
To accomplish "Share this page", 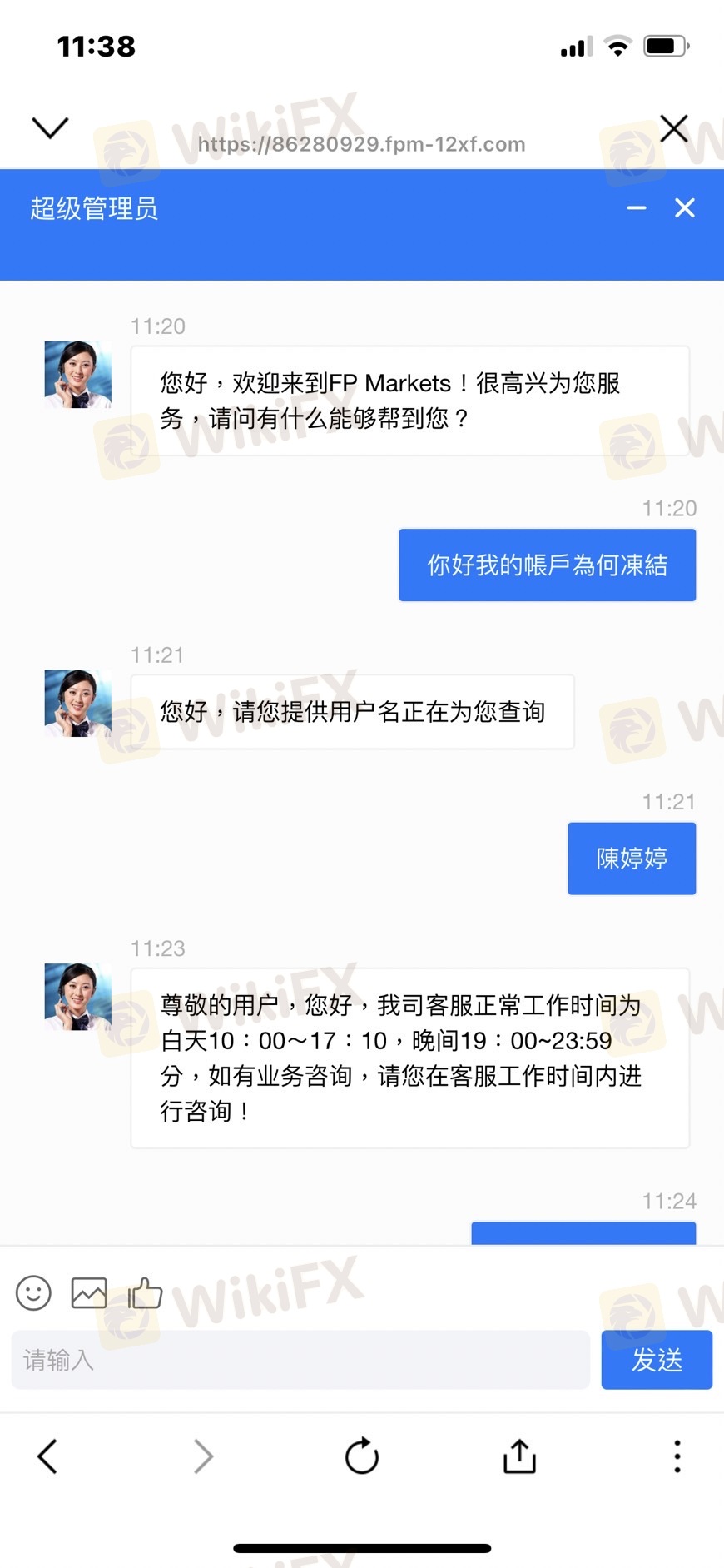I will 519,1456.
